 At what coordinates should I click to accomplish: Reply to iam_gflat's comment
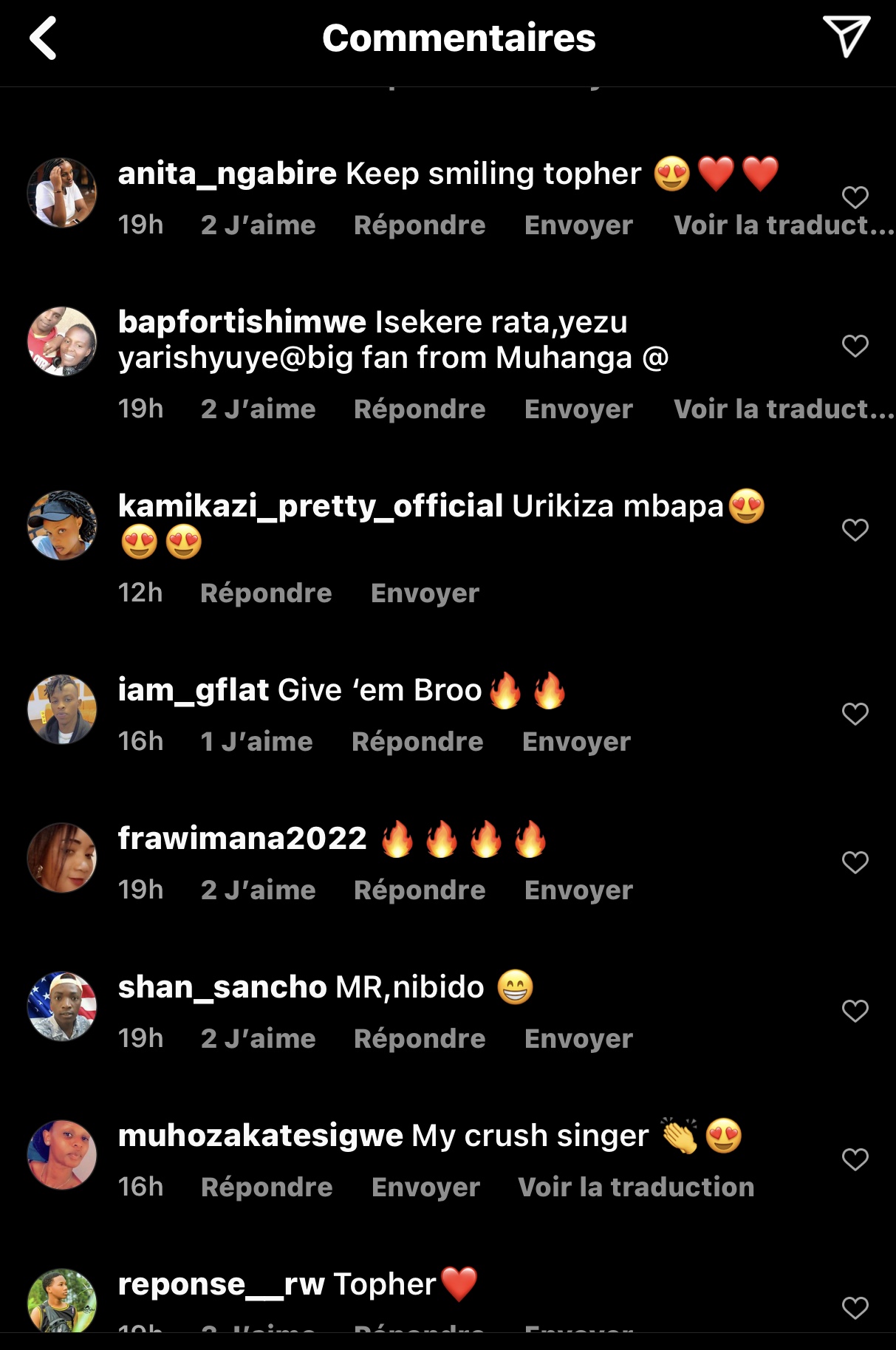(x=417, y=742)
